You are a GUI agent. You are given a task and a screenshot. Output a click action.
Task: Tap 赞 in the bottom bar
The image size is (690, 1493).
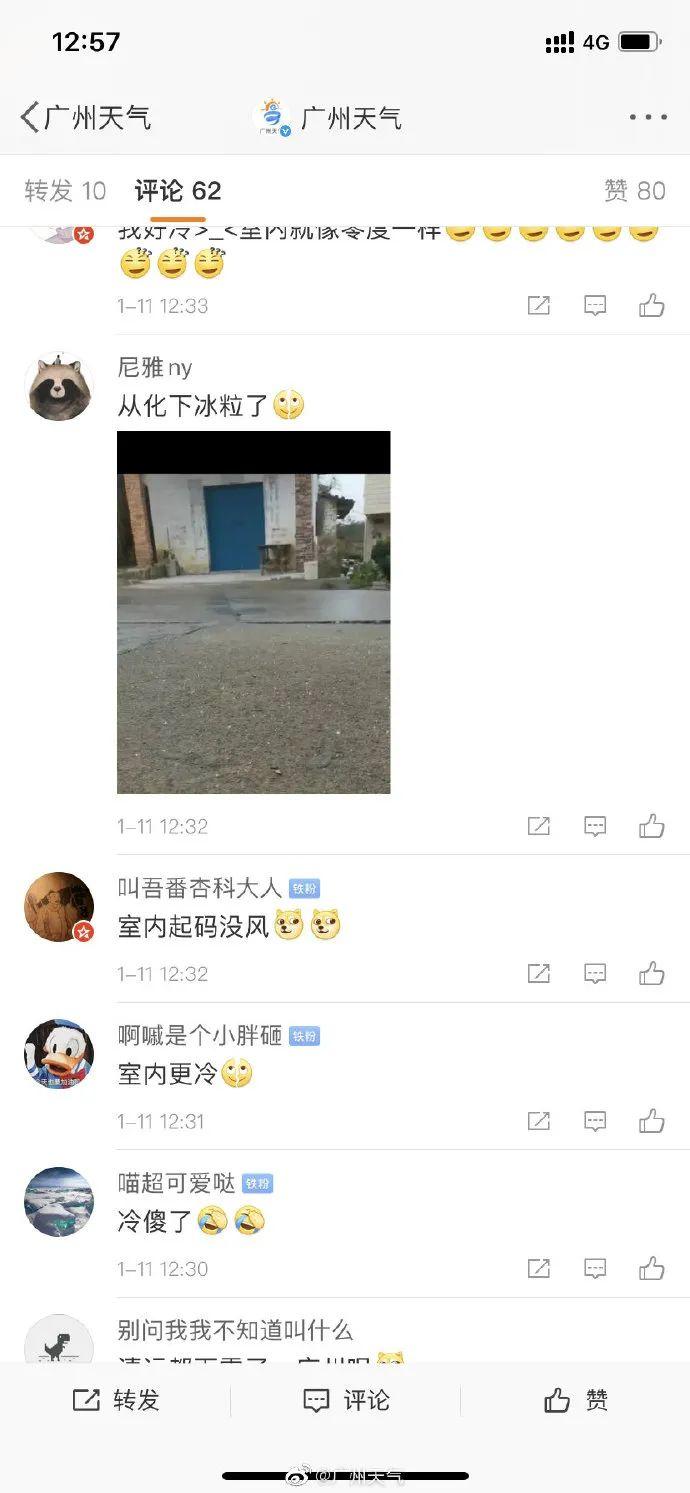pos(575,1400)
